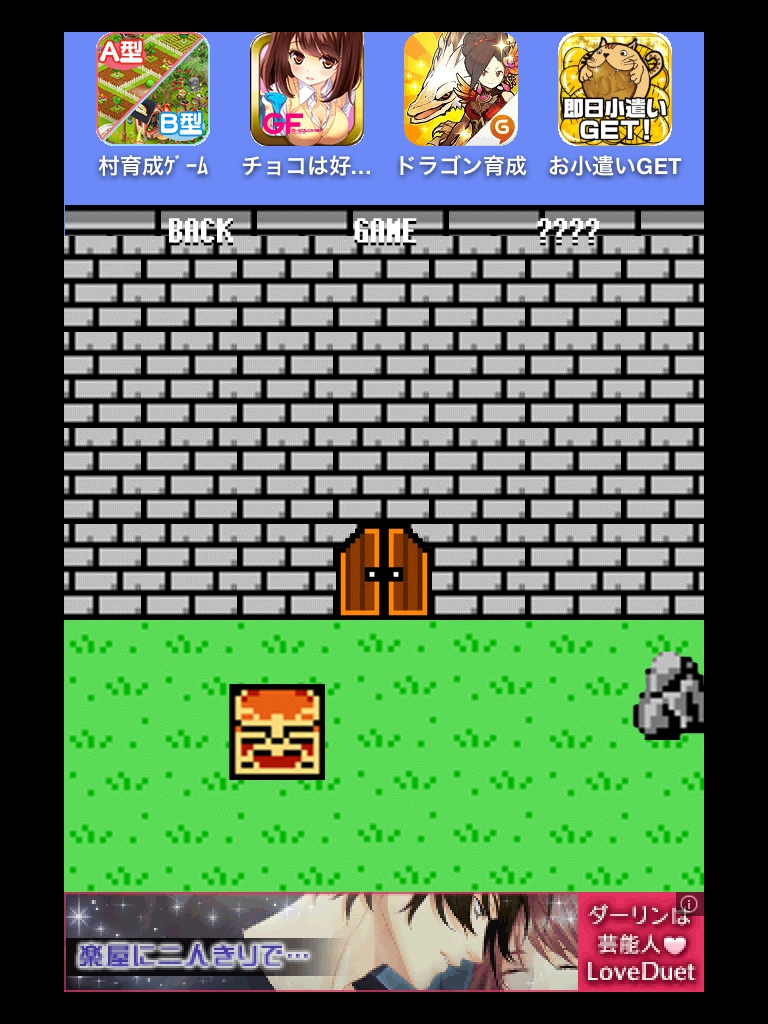Select the GAME menu option
Screen dimensions: 768x1024
[385, 231]
